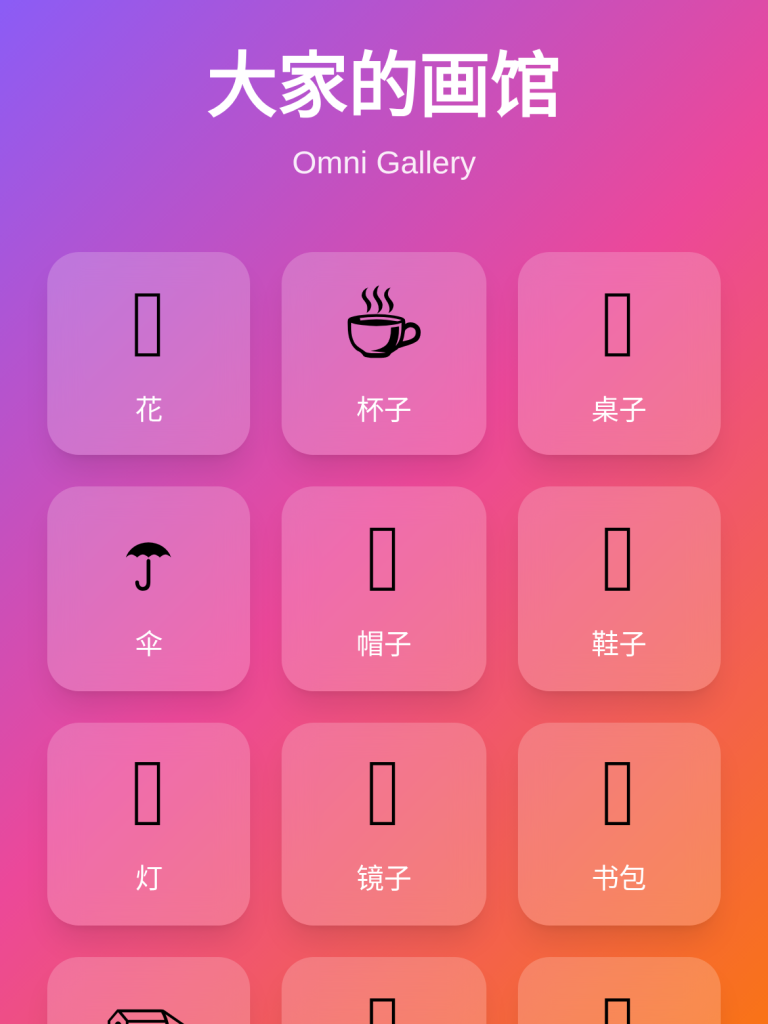Click the 花 label under the flower tile

click(148, 409)
